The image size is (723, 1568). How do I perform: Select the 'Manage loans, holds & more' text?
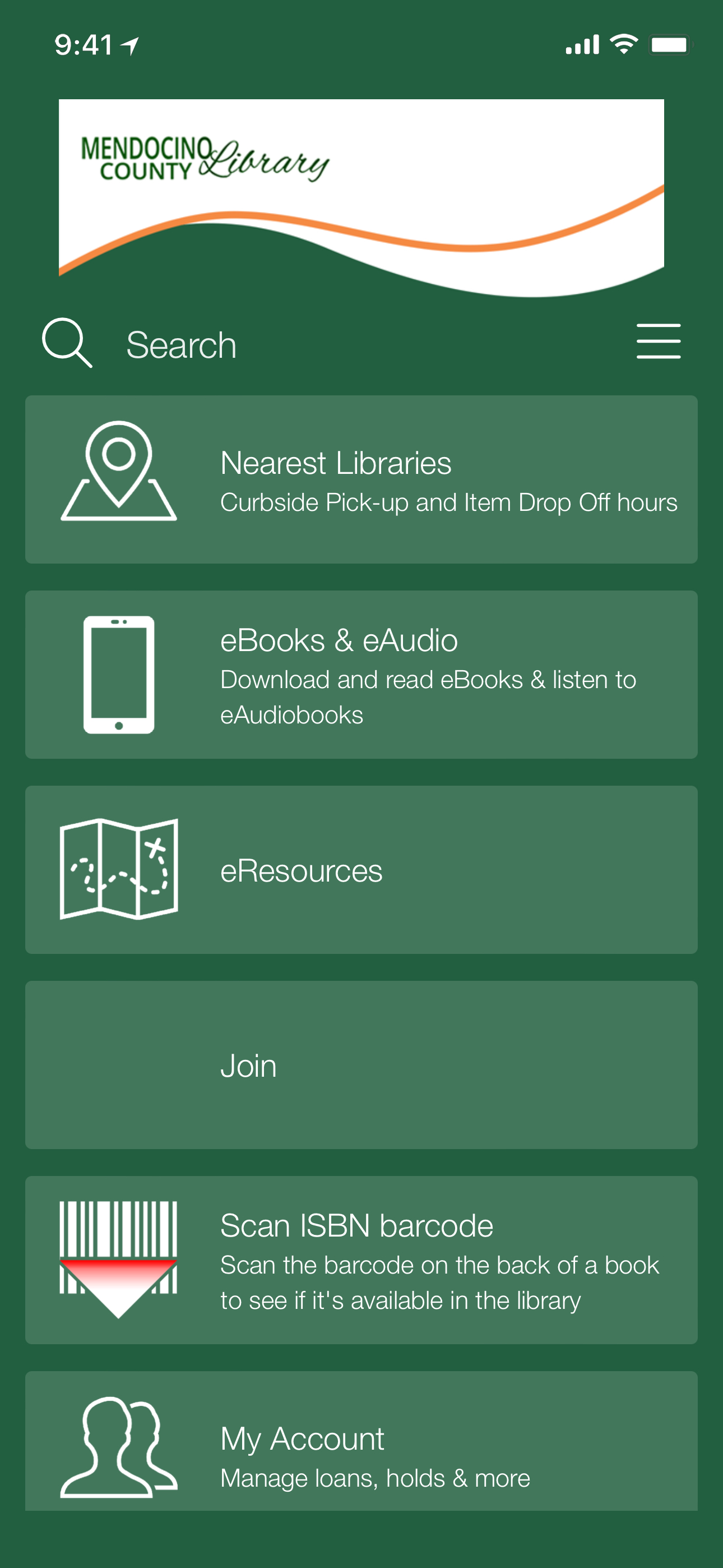pos(375,1478)
